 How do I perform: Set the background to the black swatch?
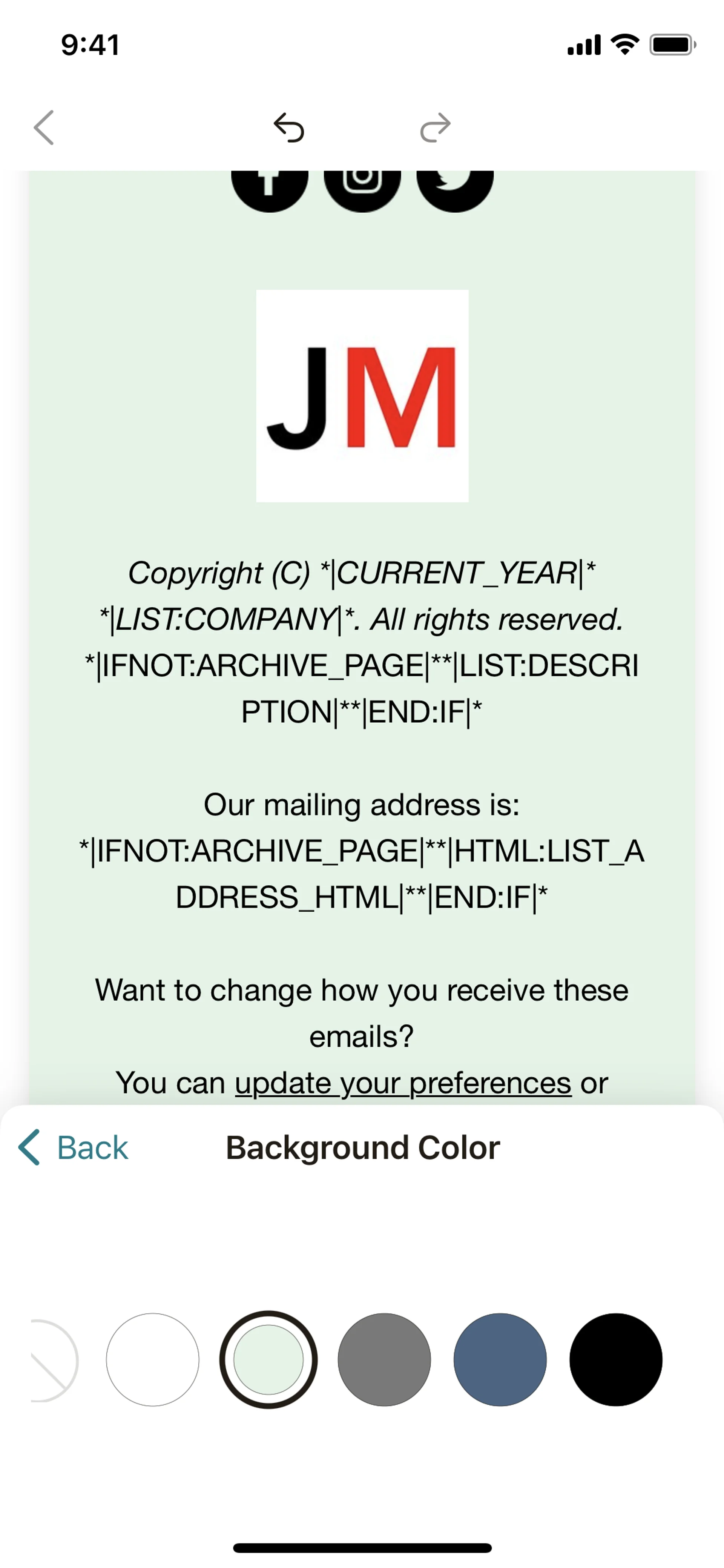(x=616, y=1360)
